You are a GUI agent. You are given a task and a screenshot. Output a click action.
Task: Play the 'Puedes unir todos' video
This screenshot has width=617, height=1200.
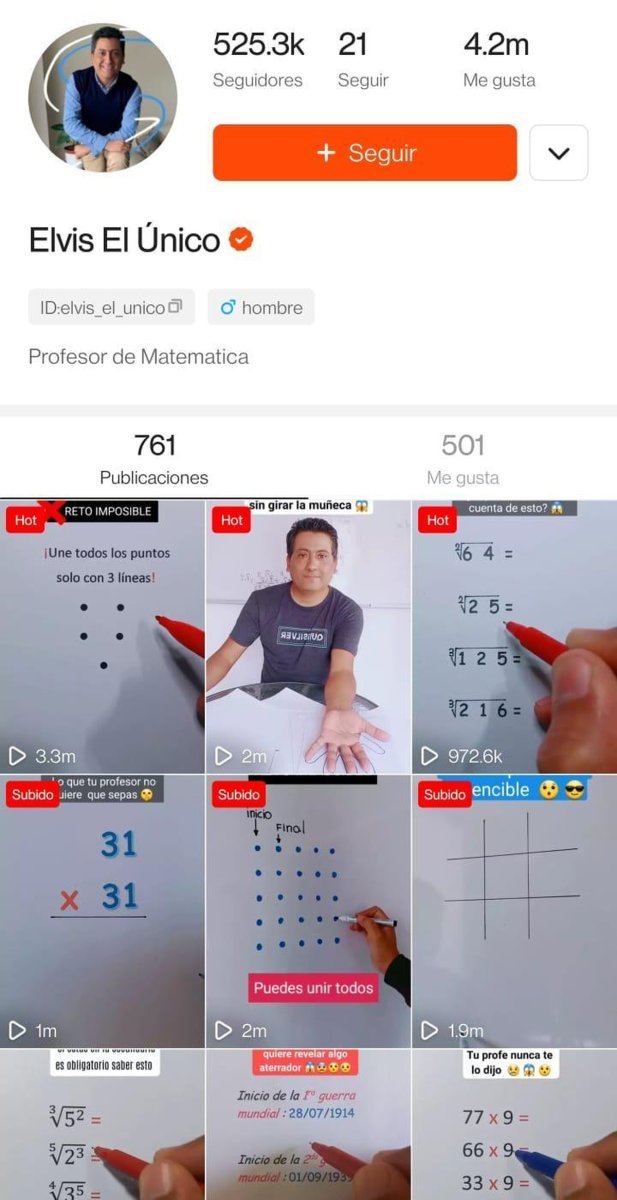[308, 911]
